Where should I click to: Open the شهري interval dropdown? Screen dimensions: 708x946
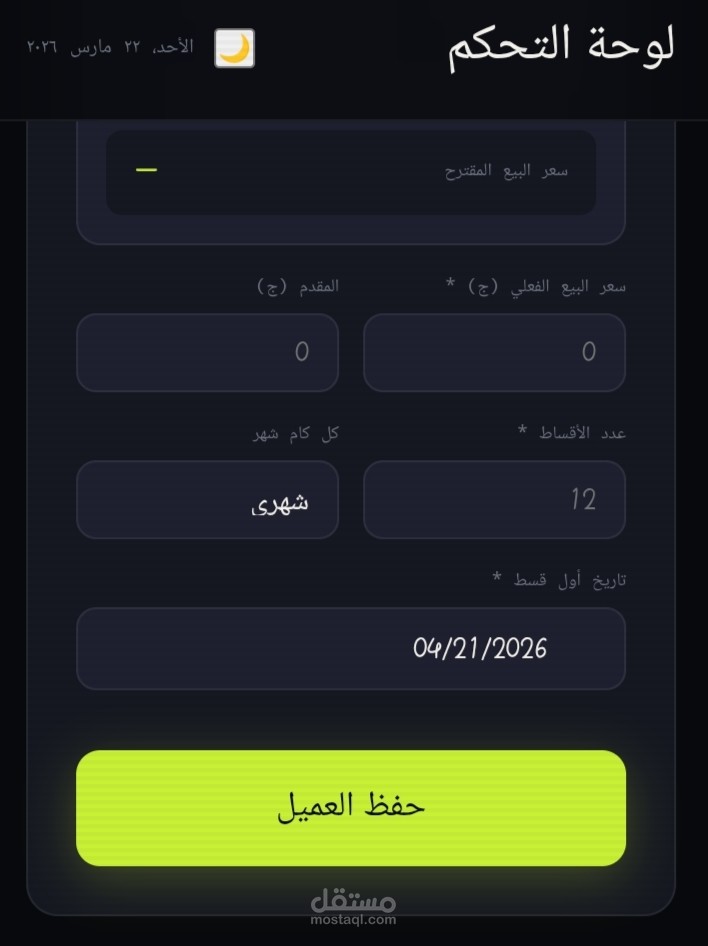[x=207, y=500]
